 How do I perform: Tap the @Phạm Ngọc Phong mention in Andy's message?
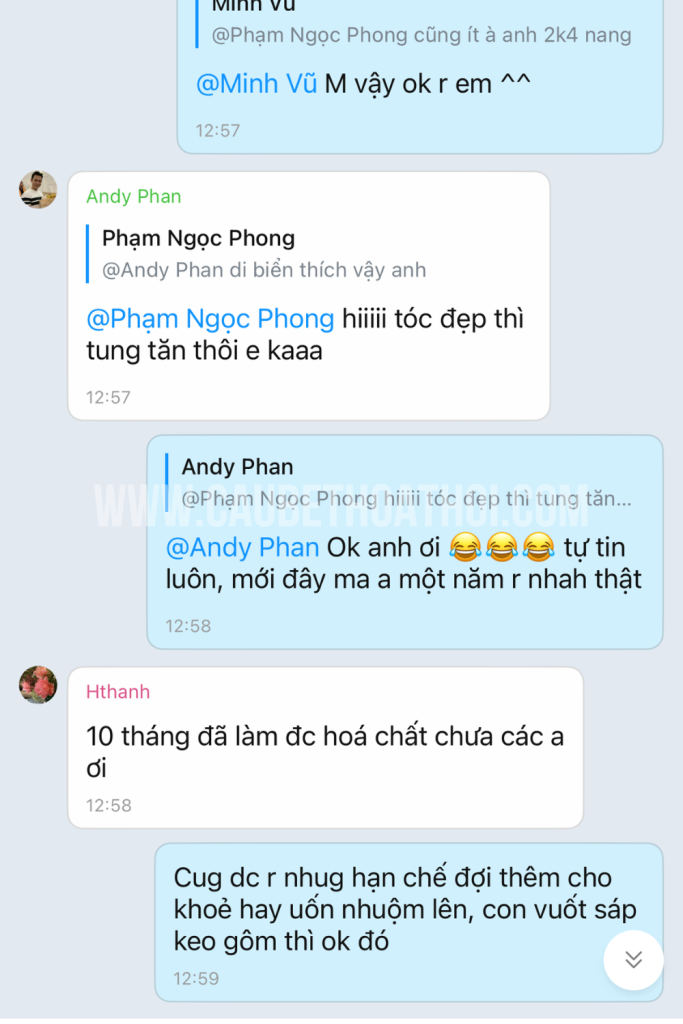point(210,319)
